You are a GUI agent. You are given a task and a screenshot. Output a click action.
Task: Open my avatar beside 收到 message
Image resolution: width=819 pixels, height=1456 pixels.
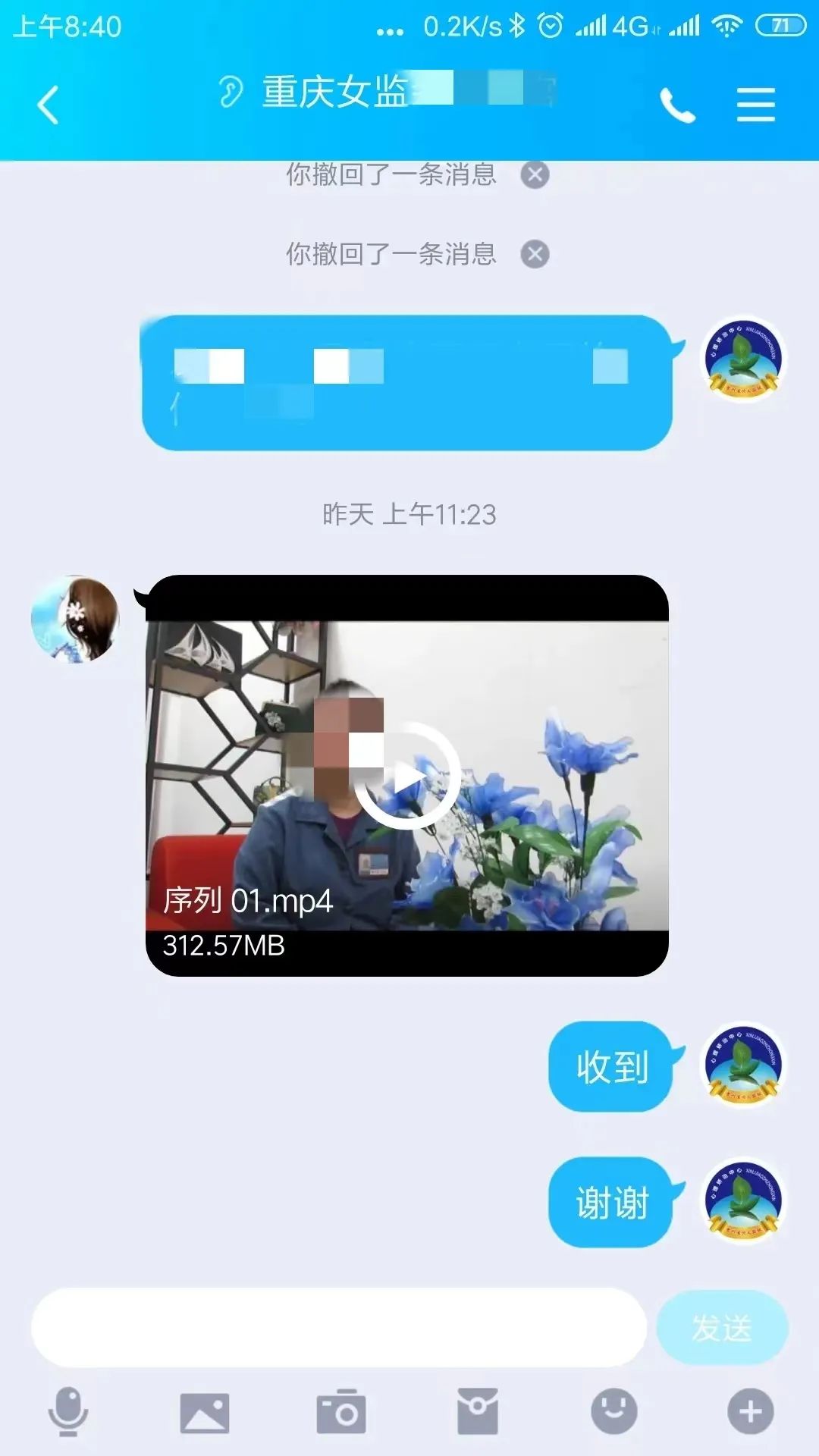tap(743, 1065)
